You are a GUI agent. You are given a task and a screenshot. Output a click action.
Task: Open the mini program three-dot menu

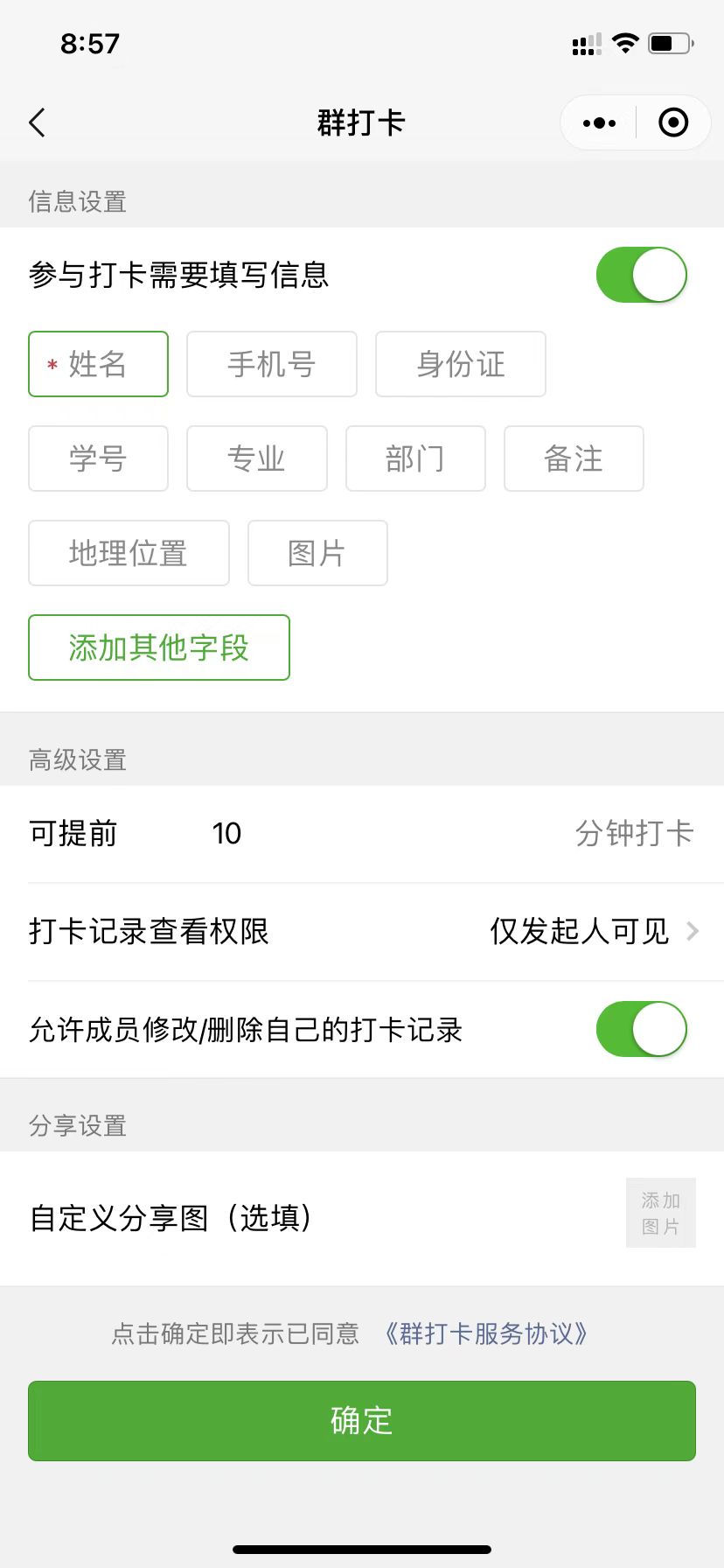(599, 122)
